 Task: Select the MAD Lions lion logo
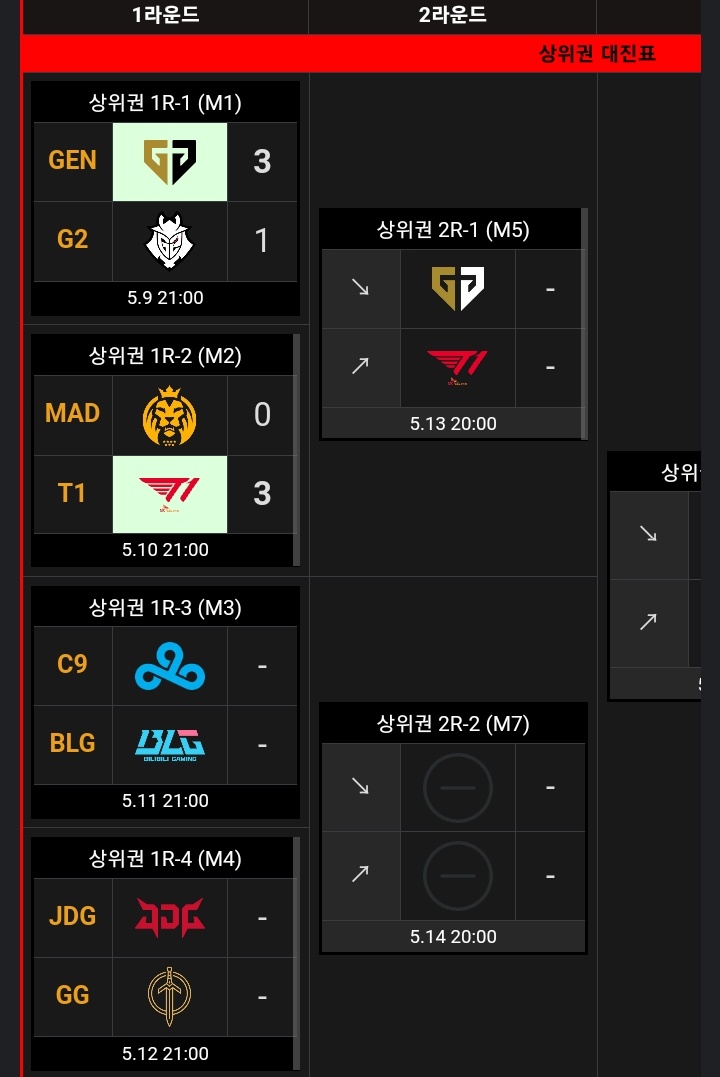click(x=169, y=414)
